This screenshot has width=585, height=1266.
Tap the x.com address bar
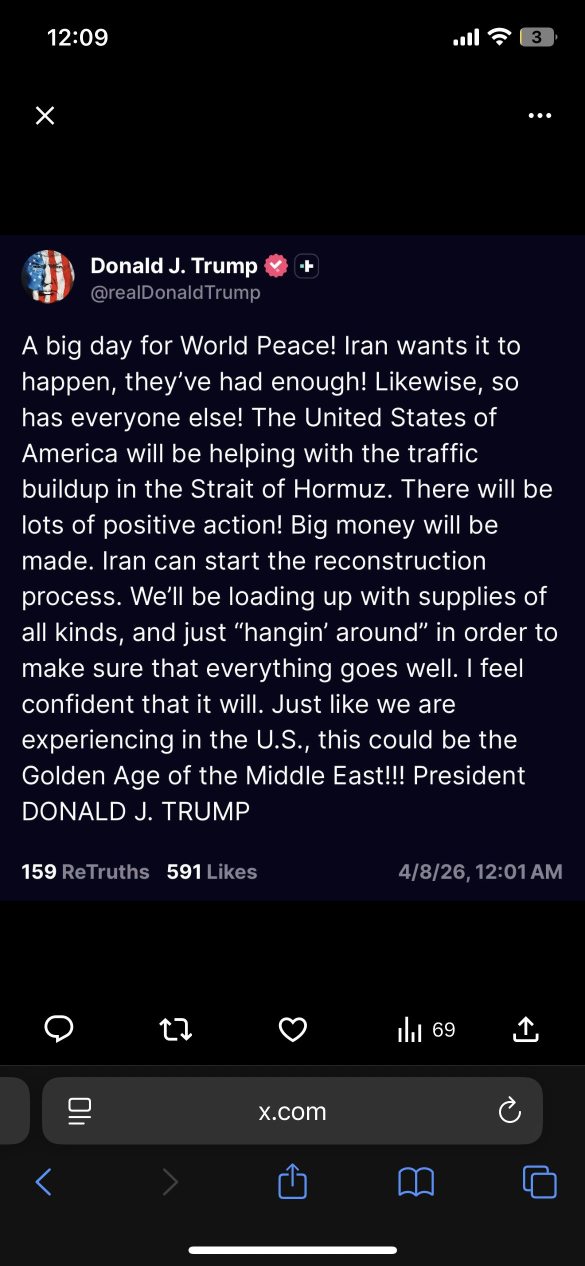(x=292, y=1111)
